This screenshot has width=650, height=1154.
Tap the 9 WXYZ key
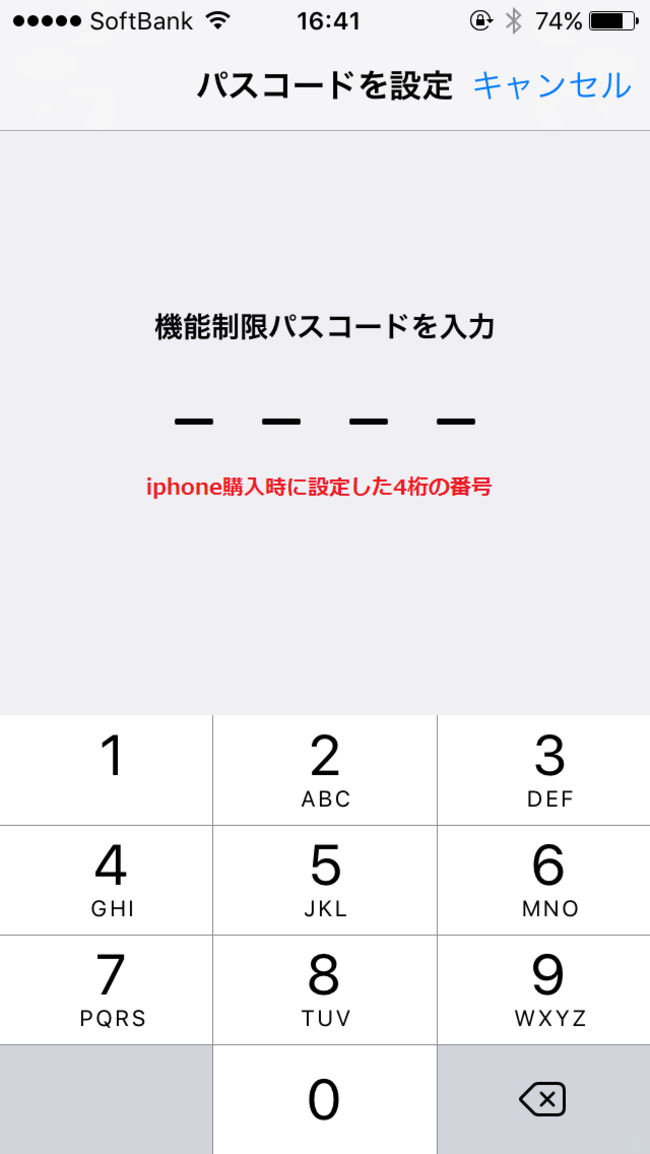(544, 990)
